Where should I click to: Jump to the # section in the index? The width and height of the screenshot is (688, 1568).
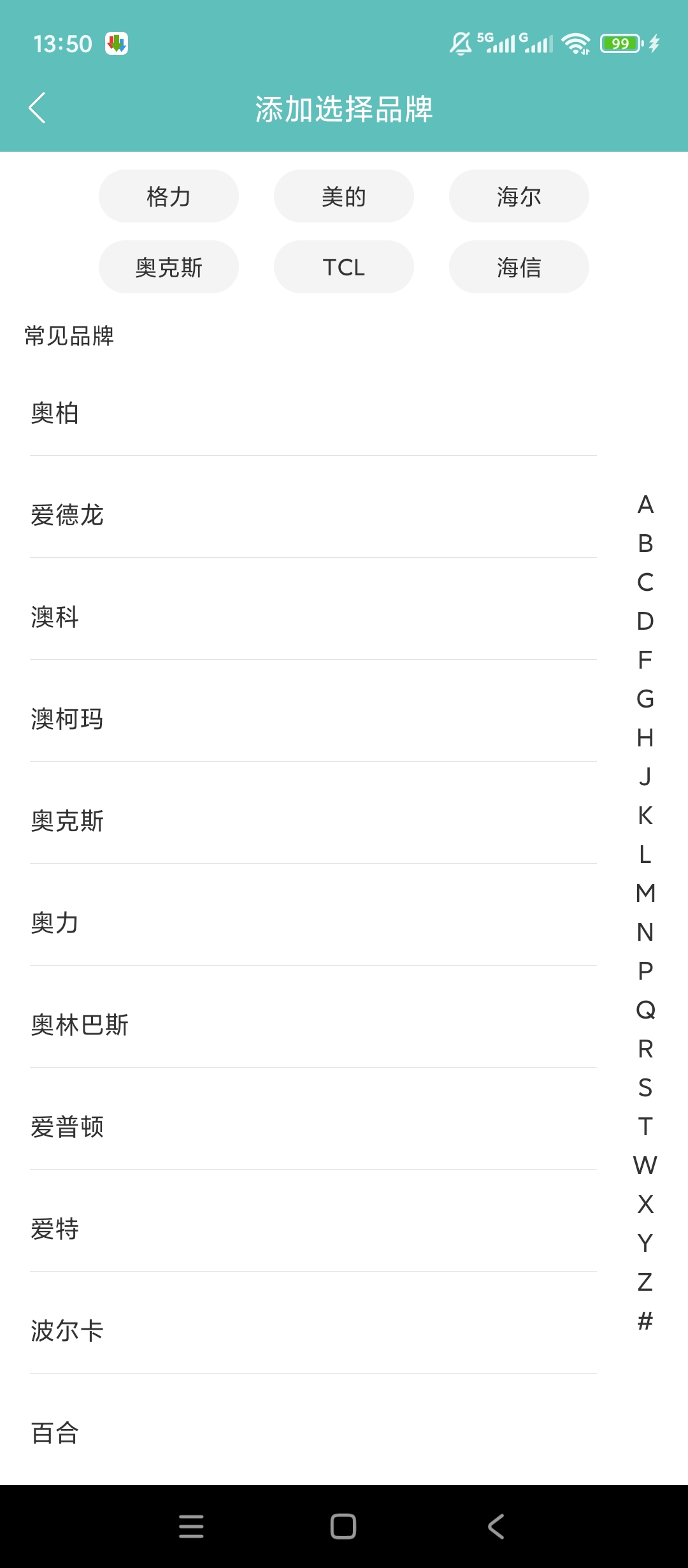click(x=645, y=1320)
